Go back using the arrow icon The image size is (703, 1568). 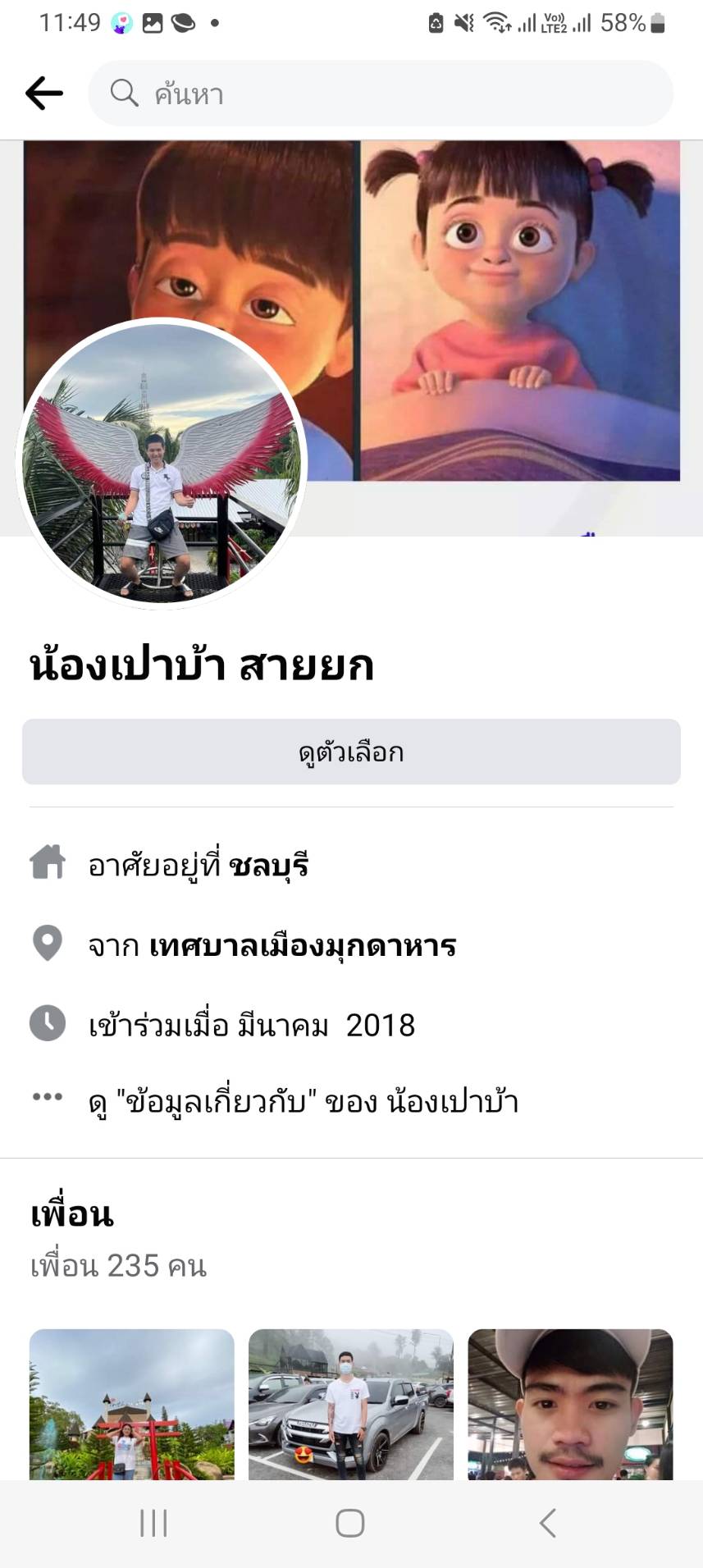pos(44,94)
